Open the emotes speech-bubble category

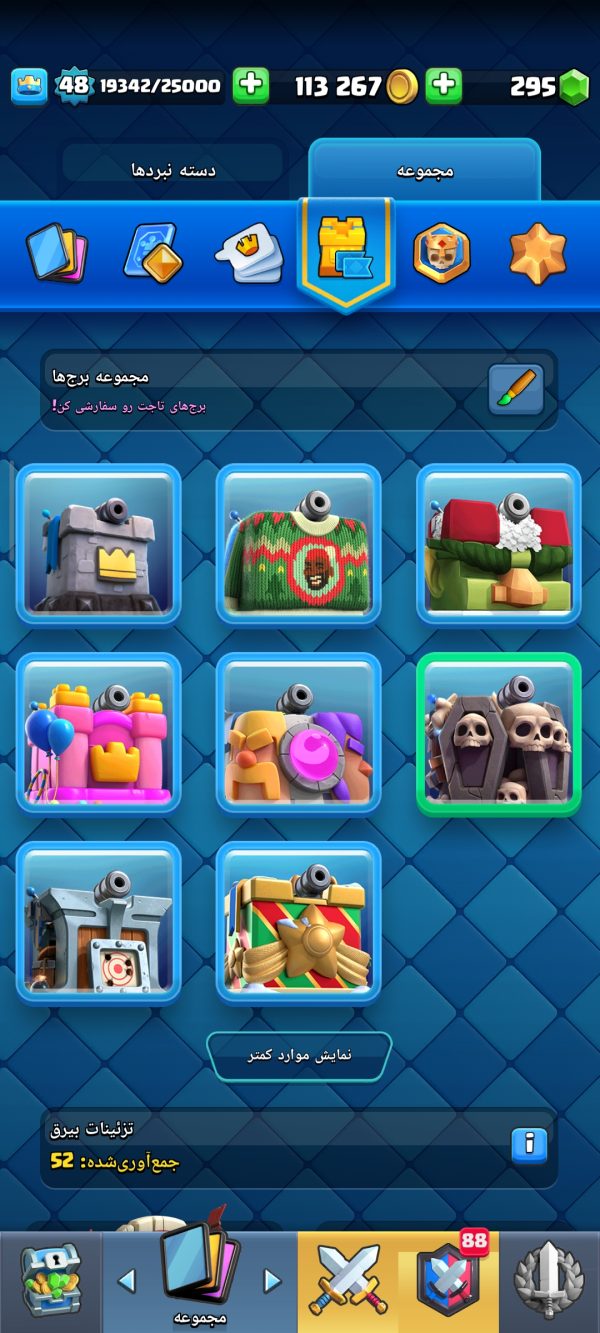249,253
